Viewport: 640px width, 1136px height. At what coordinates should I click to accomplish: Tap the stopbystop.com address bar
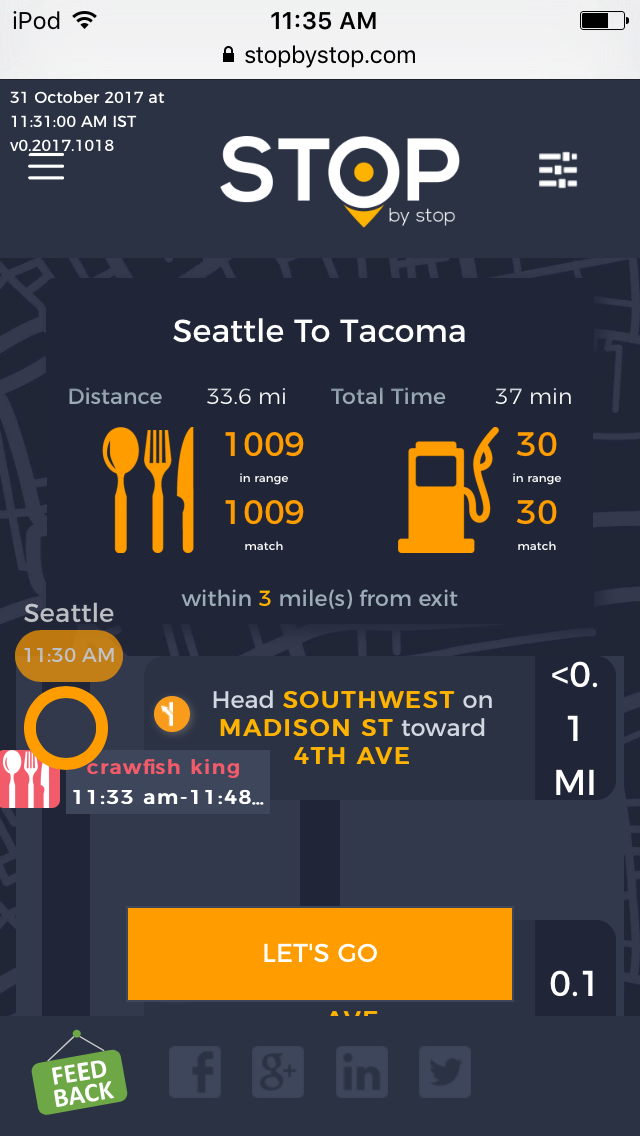click(x=320, y=55)
